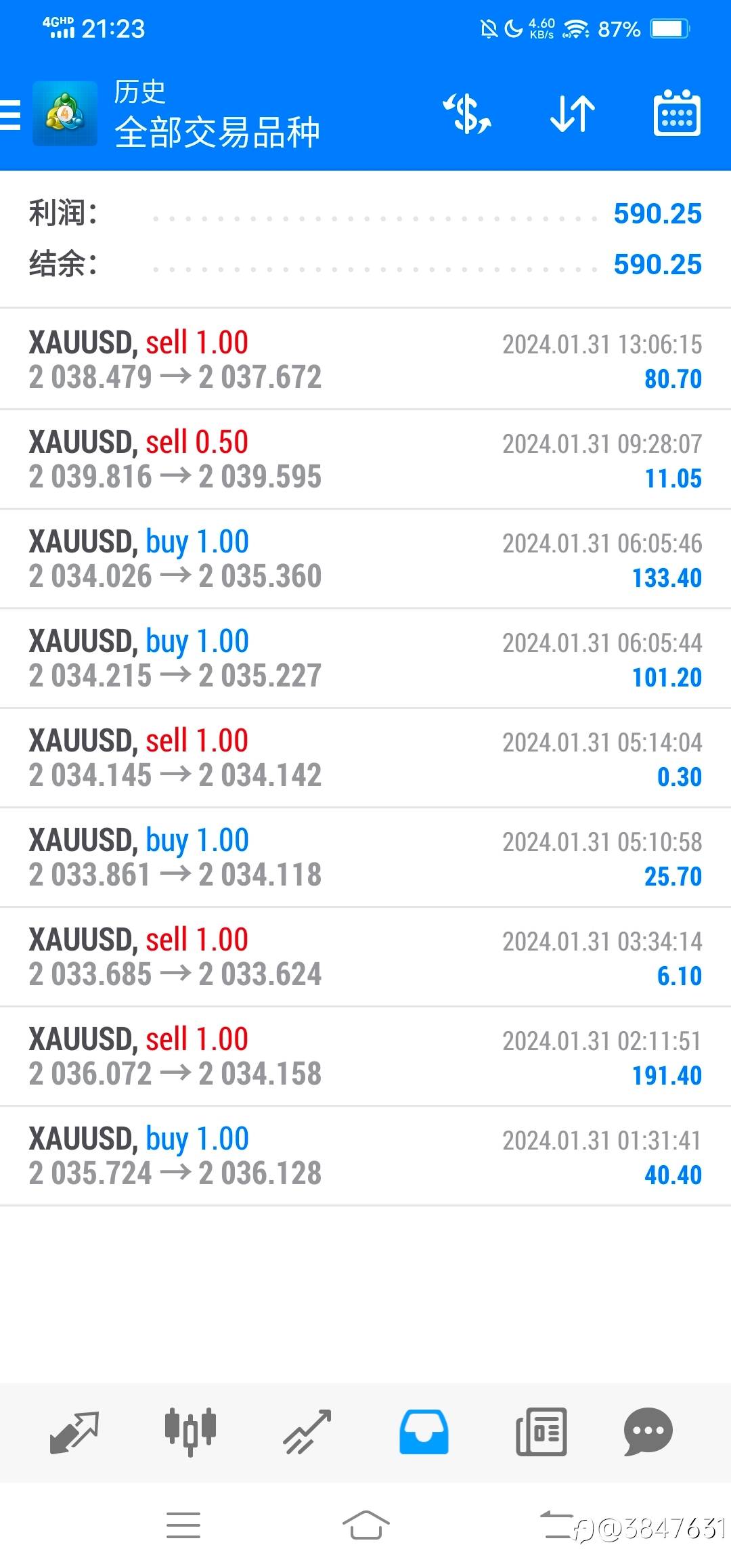View the buy trade at 01:31:41

tap(365, 1156)
